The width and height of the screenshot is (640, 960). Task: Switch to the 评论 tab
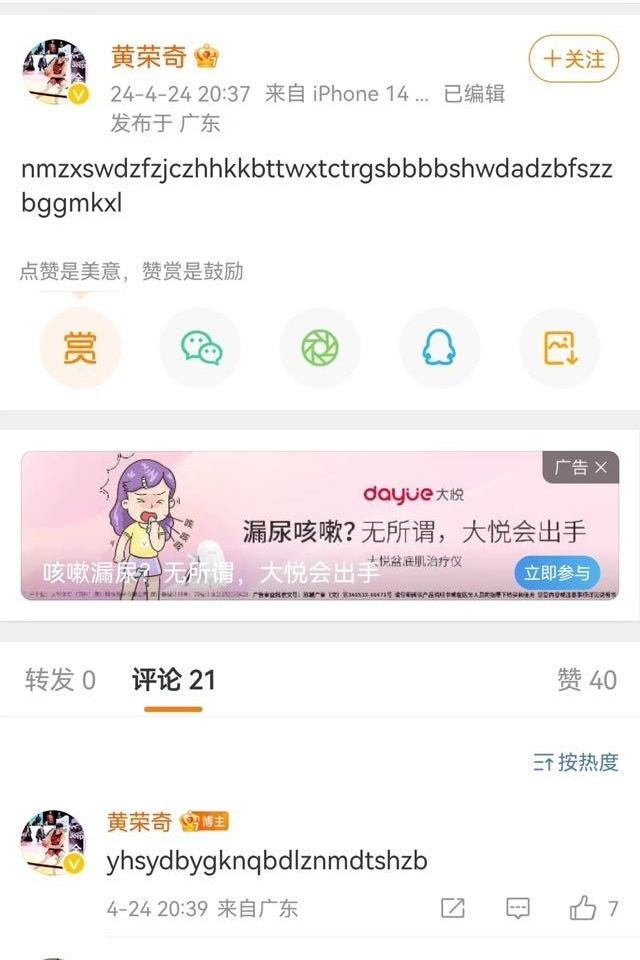pyautogui.click(x=173, y=680)
